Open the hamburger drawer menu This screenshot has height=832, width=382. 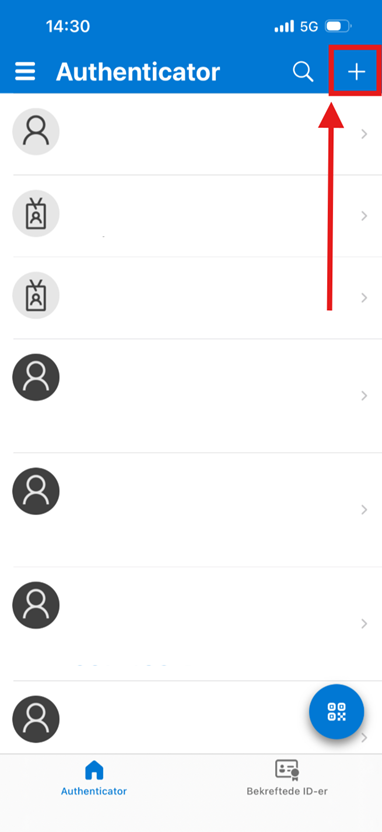[x=25, y=72]
